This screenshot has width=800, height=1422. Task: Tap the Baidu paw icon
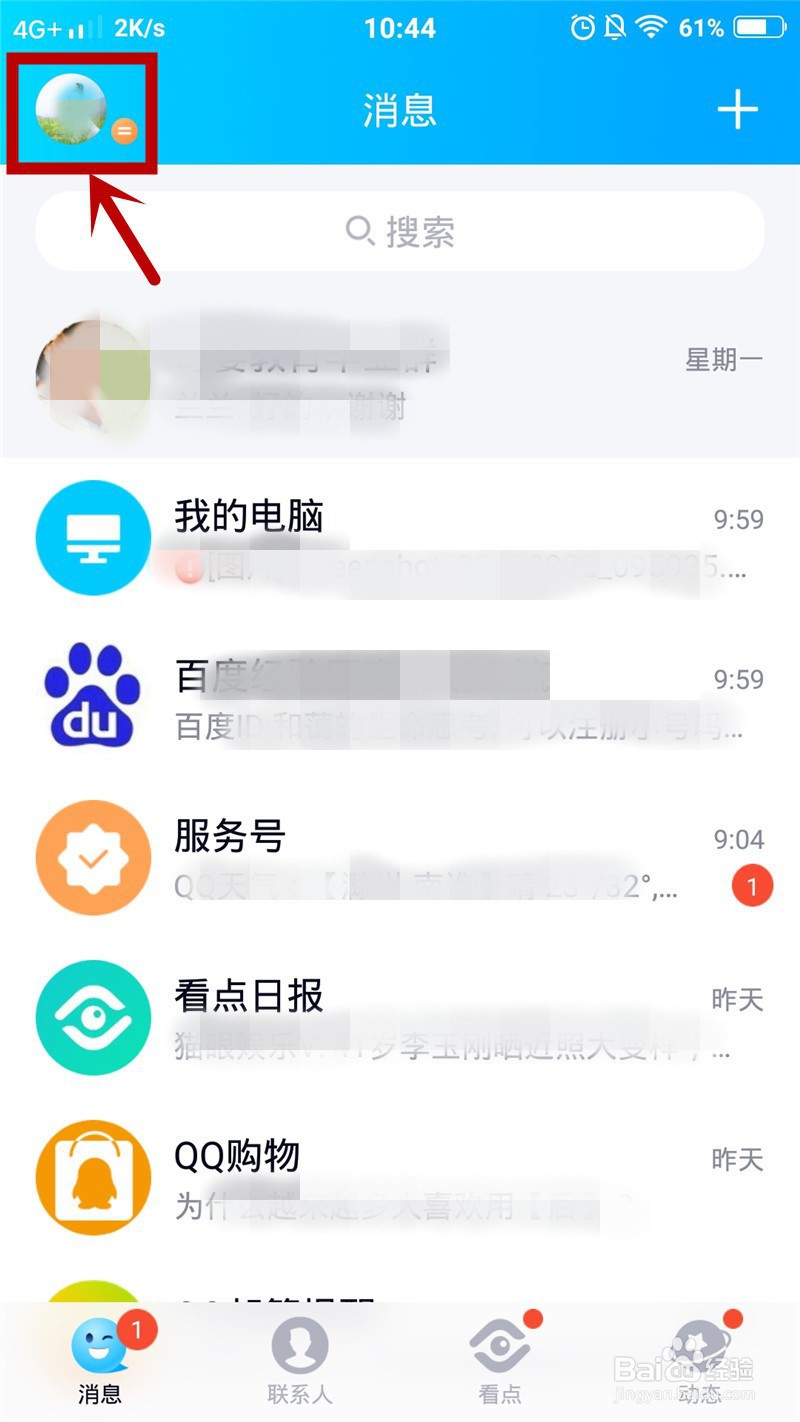pyautogui.click(x=92, y=697)
